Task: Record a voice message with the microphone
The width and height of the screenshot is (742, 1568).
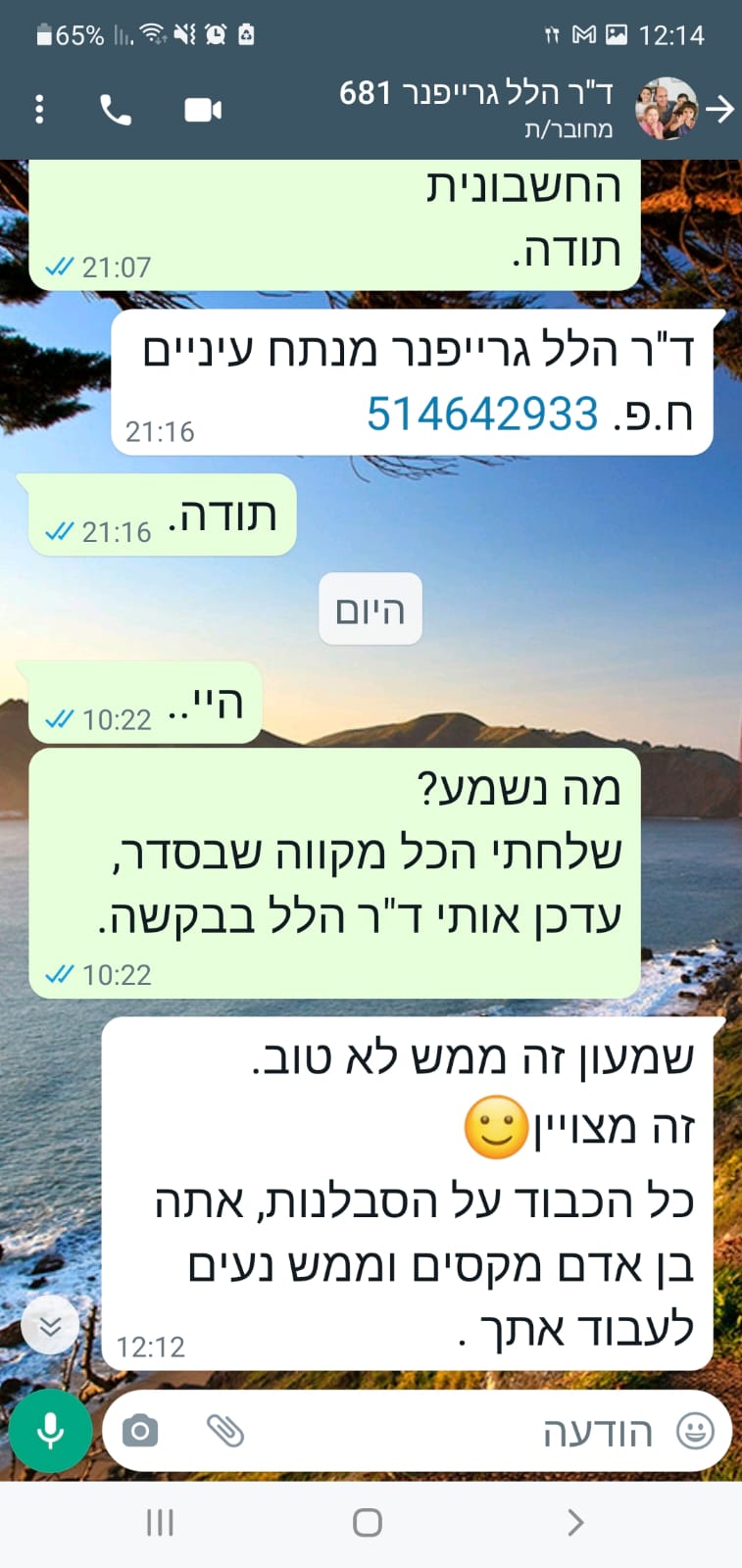Action: point(50,1431)
